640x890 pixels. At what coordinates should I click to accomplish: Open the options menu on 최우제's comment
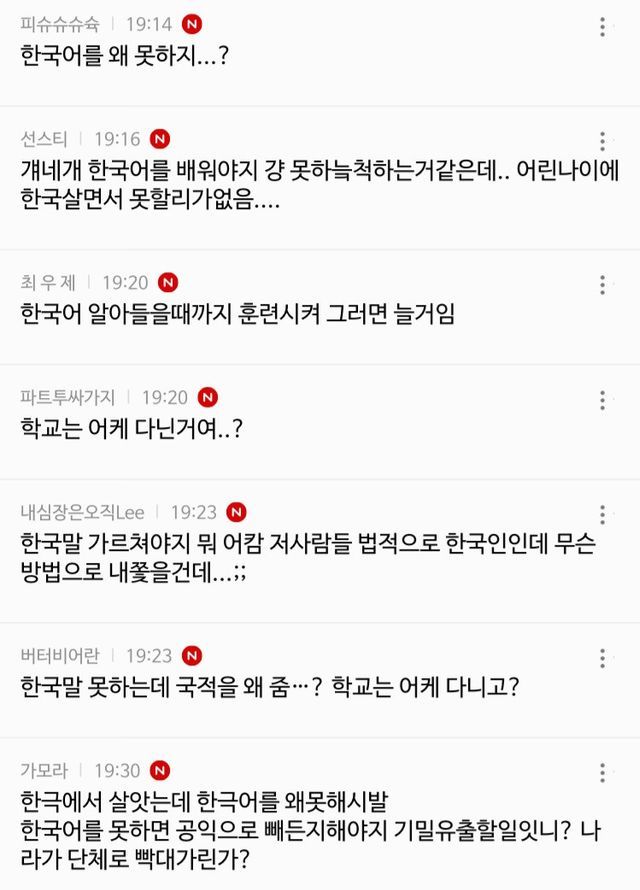coord(601,285)
